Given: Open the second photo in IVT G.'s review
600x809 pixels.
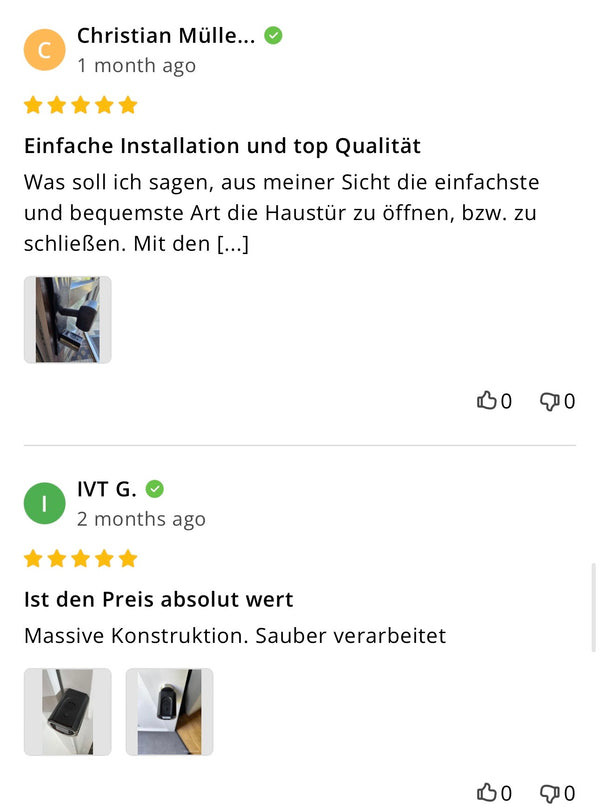Looking at the screenshot, I should 169,712.
